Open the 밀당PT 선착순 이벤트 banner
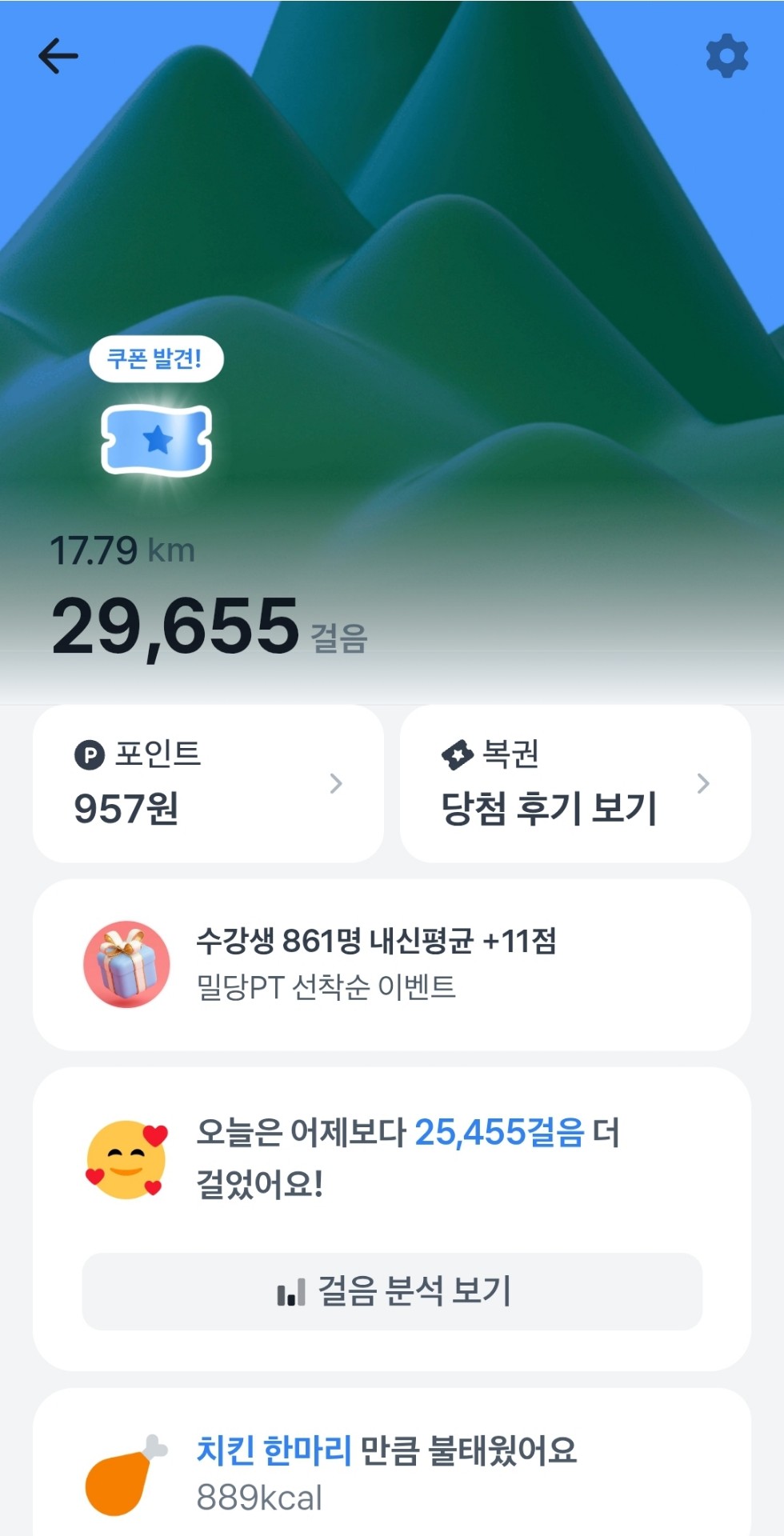This screenshot has height=1536, width=784. click(x=392, y=964)
